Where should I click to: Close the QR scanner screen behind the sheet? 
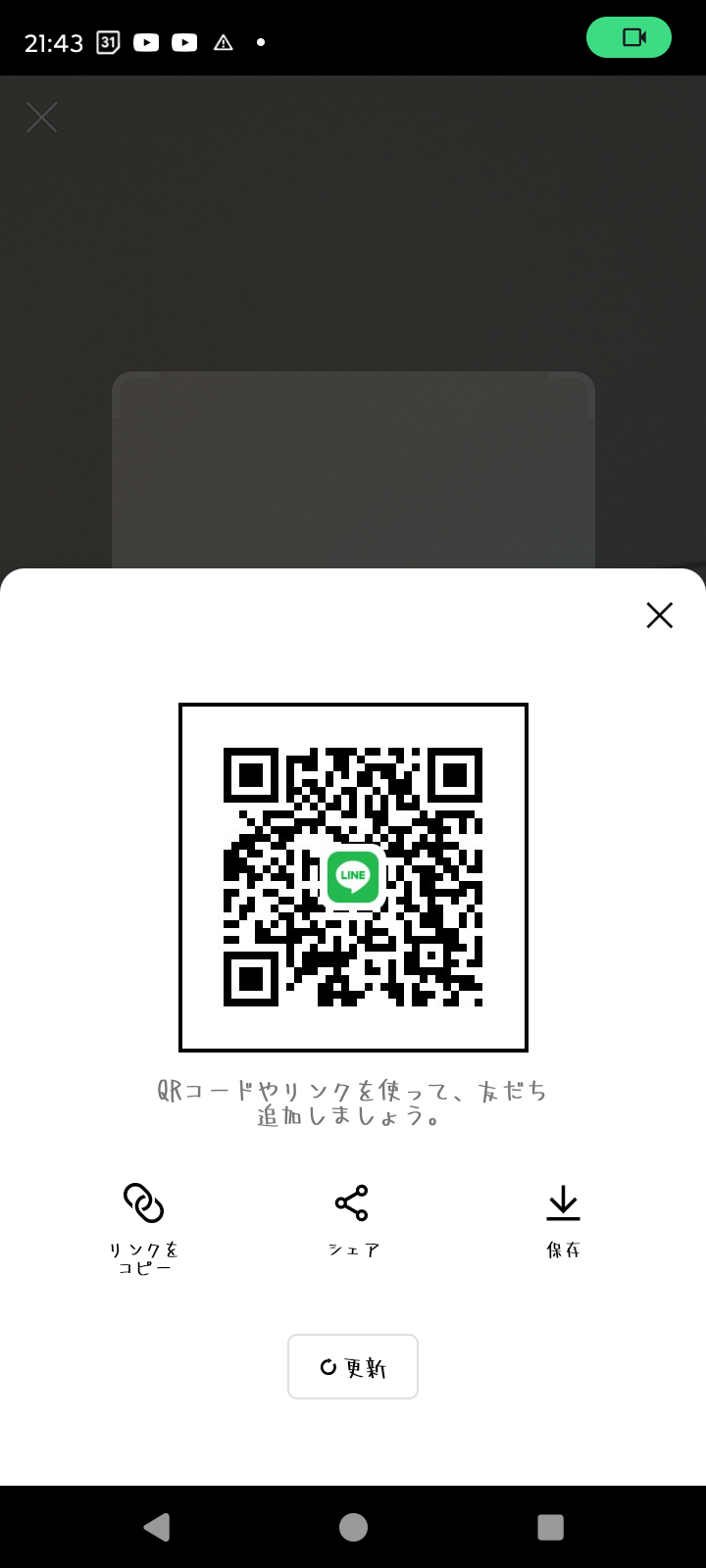tap(41, 118)
